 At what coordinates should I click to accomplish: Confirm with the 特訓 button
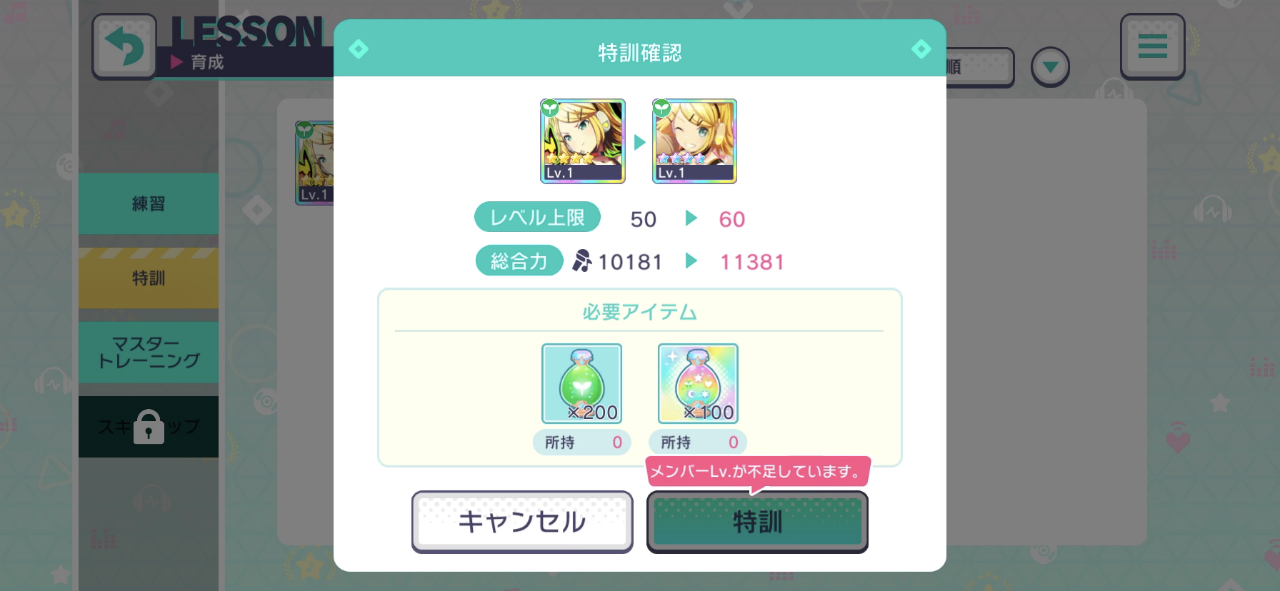point(757,521)
